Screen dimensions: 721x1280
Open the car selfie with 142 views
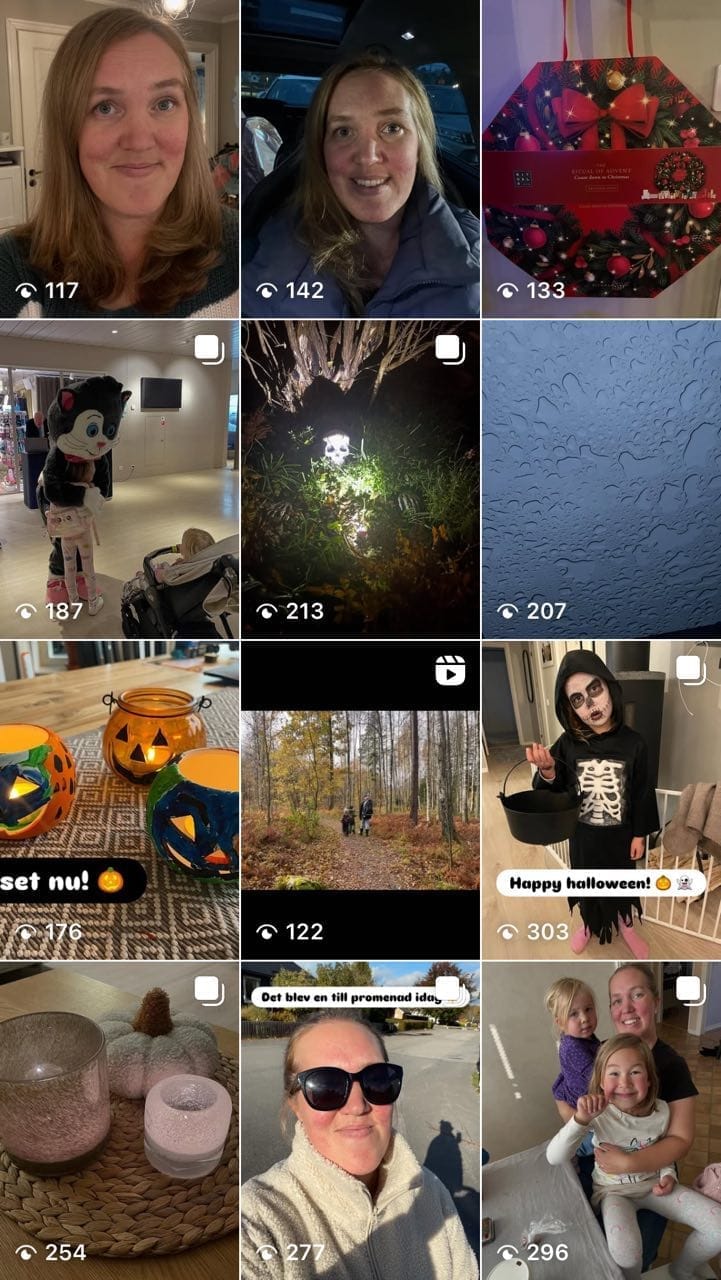(360, 159)
